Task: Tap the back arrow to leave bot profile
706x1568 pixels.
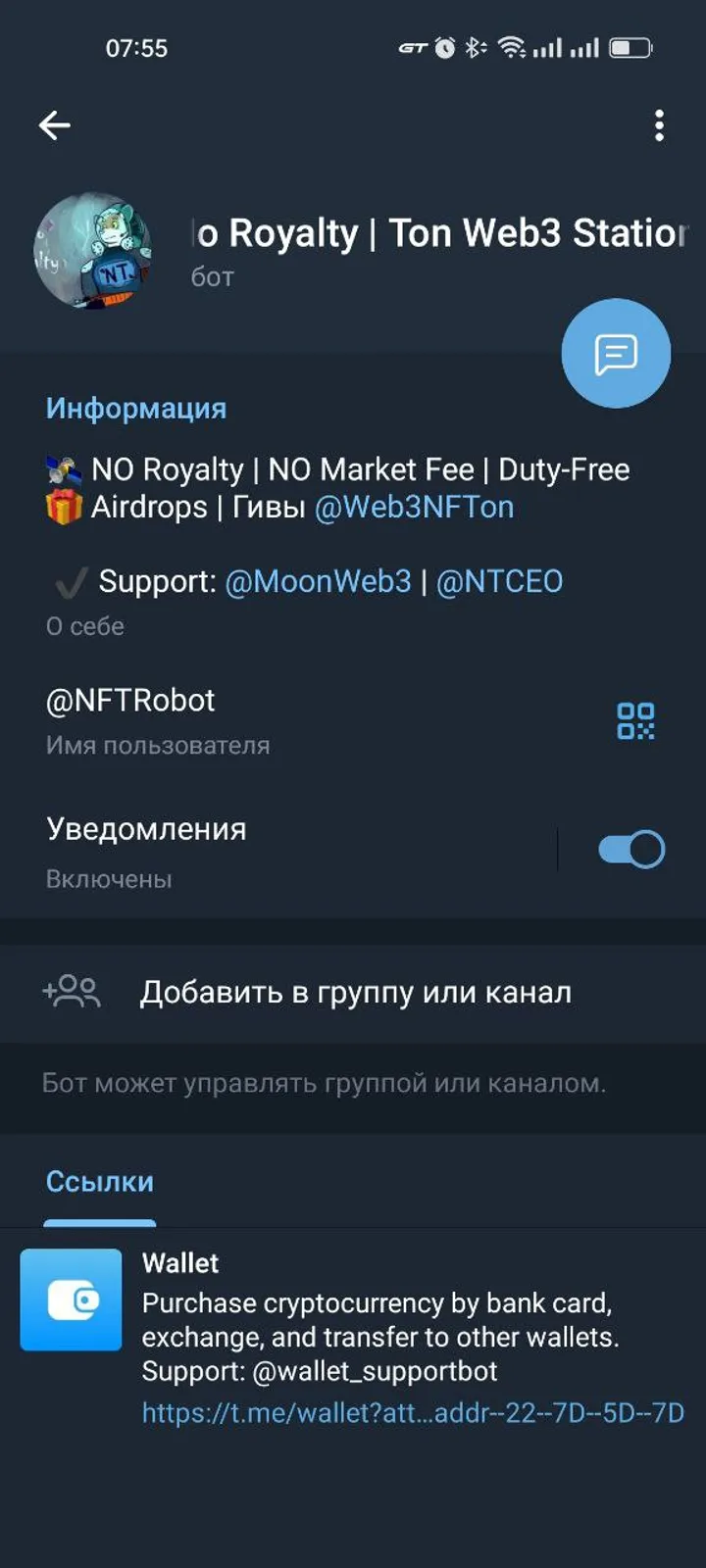Action: [x=55, y=125]
